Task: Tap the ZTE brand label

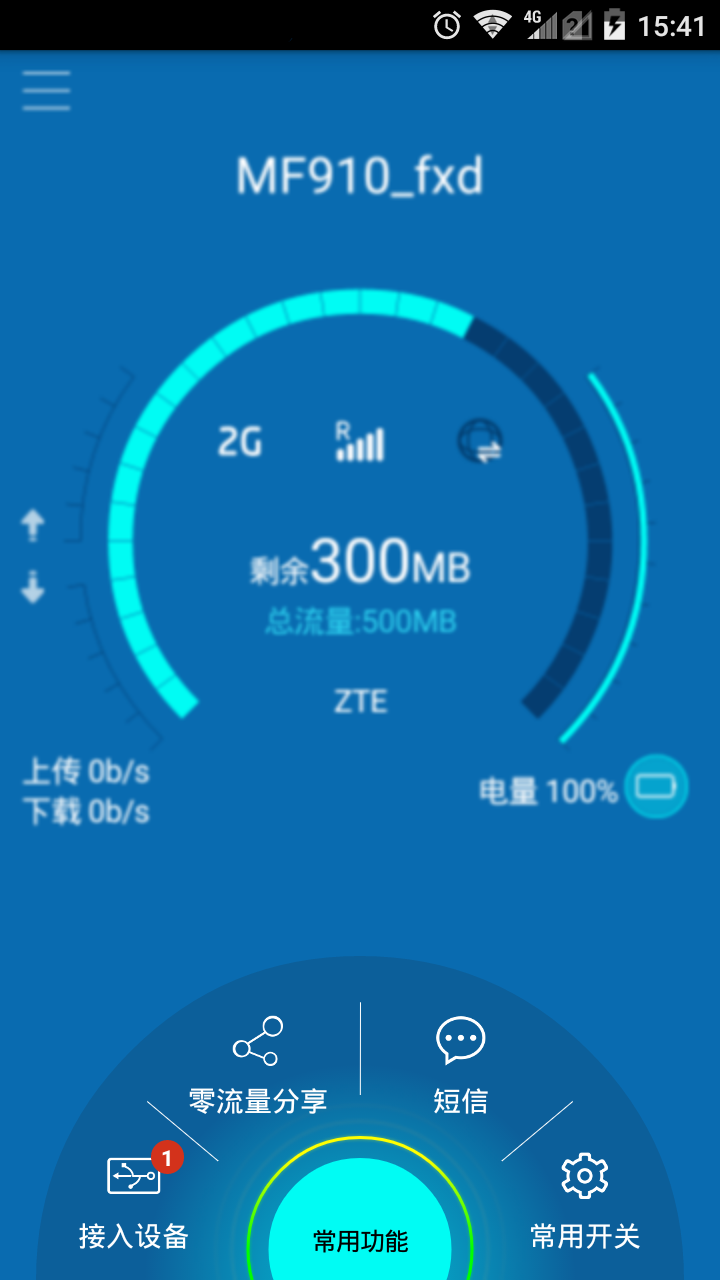Action: (360, 701)
